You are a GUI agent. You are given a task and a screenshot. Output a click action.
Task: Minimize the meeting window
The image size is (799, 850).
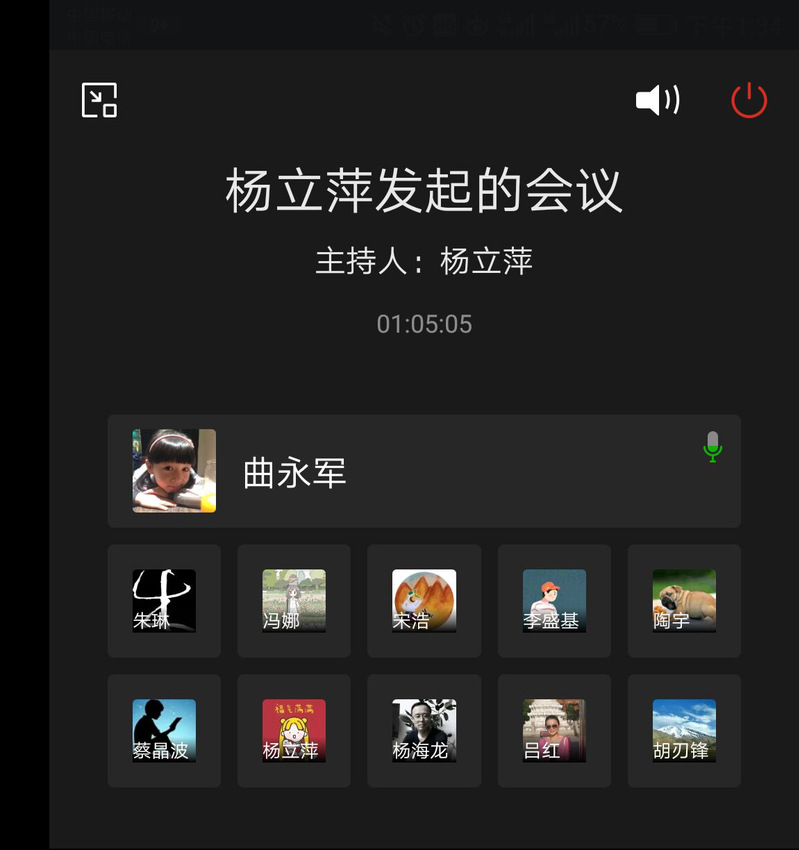point(99,100)
